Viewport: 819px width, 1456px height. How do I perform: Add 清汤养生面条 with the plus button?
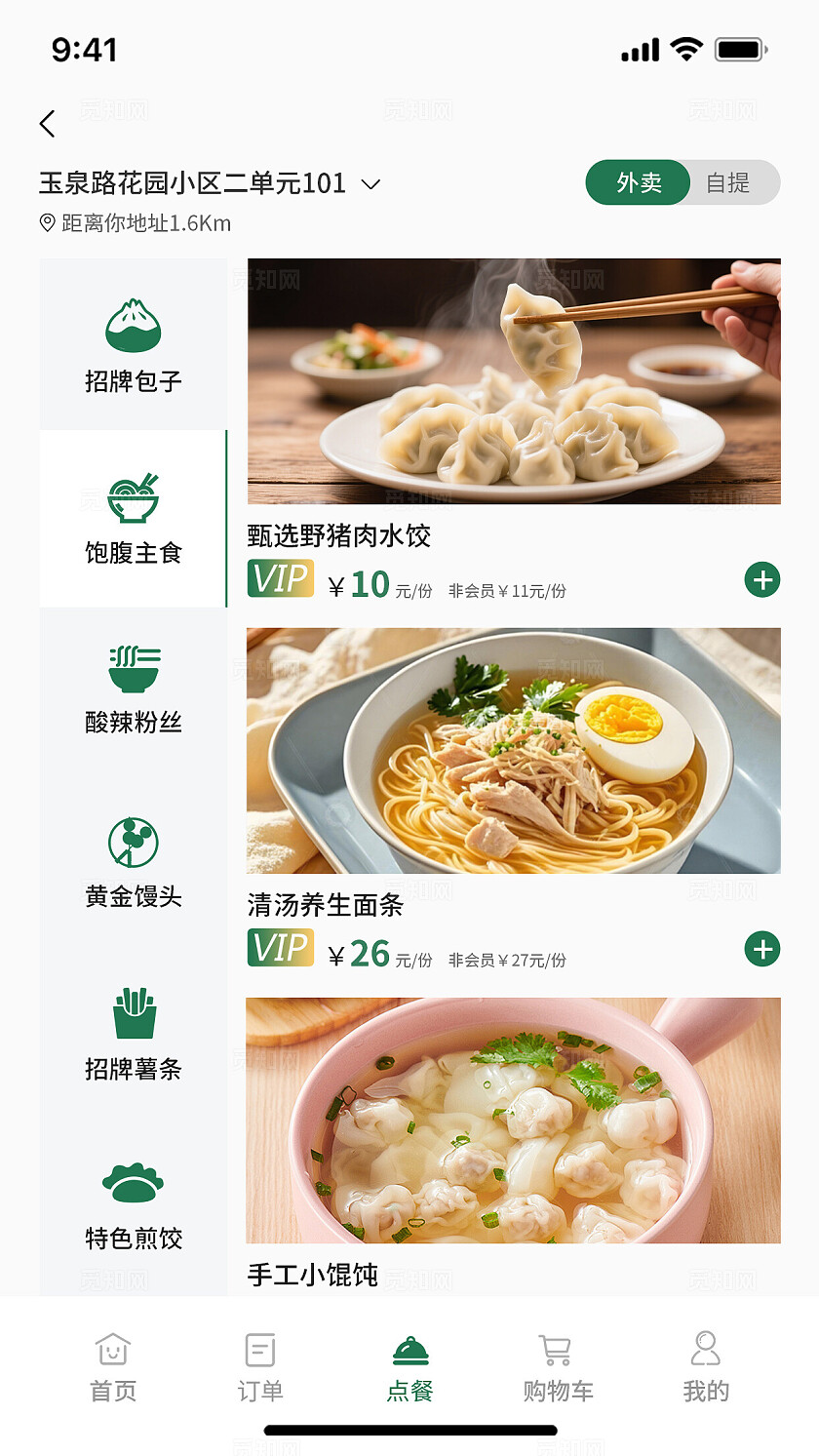[761, 949]
